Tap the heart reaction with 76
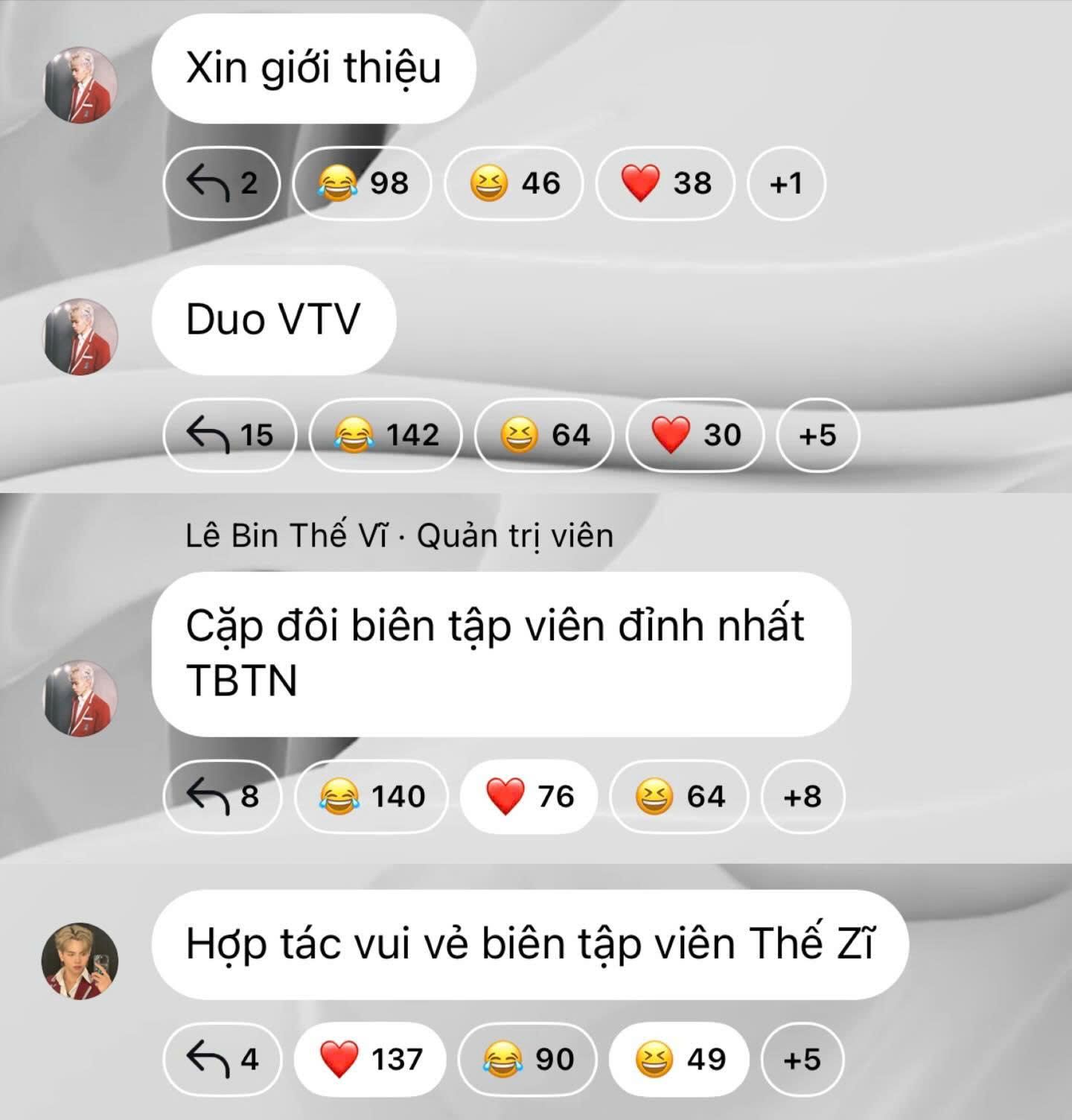 tap(529, 797)
